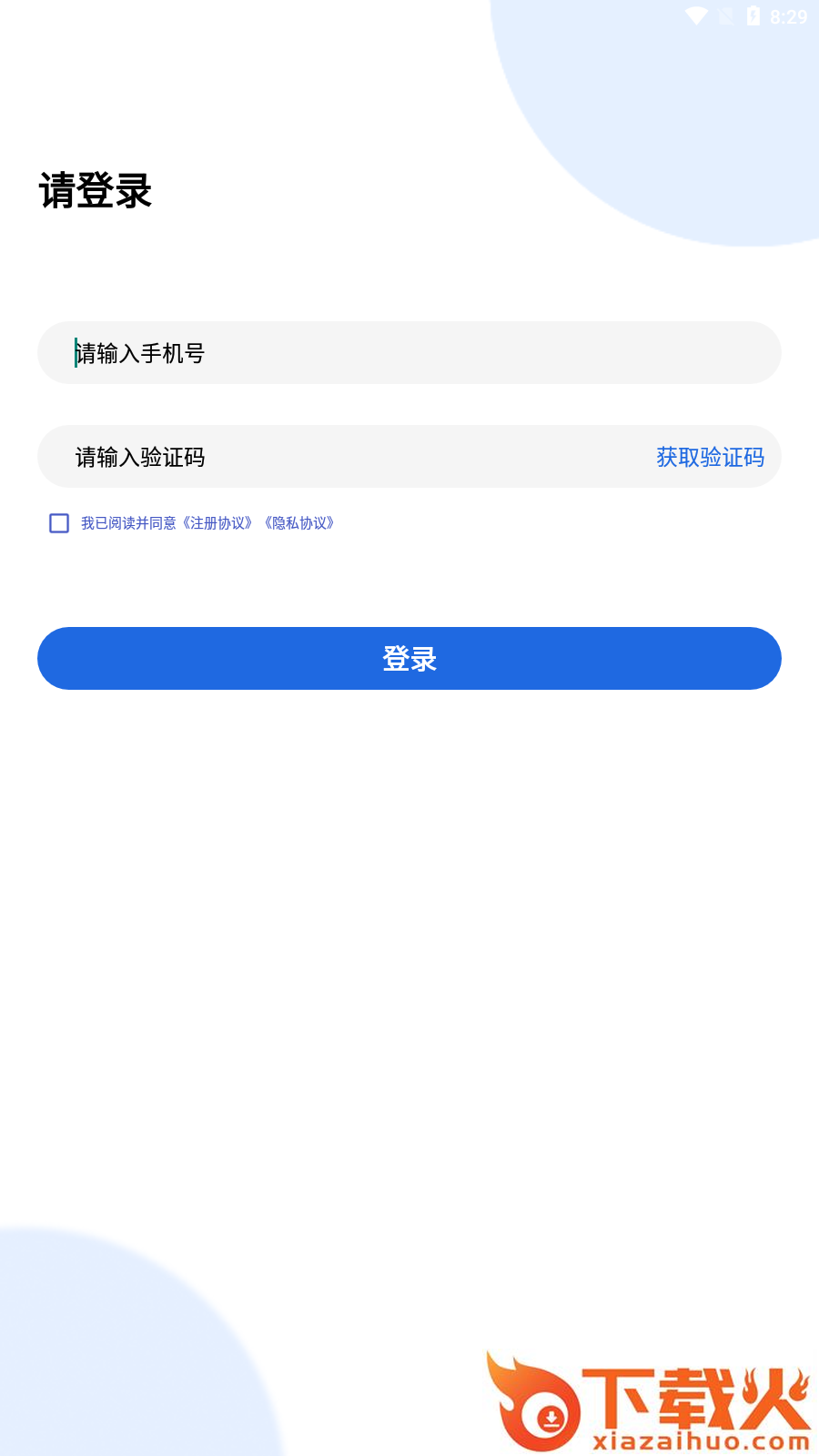819x1456 pixels.
Task: Click the 请登录 heading text
Action: pos(96,189)
